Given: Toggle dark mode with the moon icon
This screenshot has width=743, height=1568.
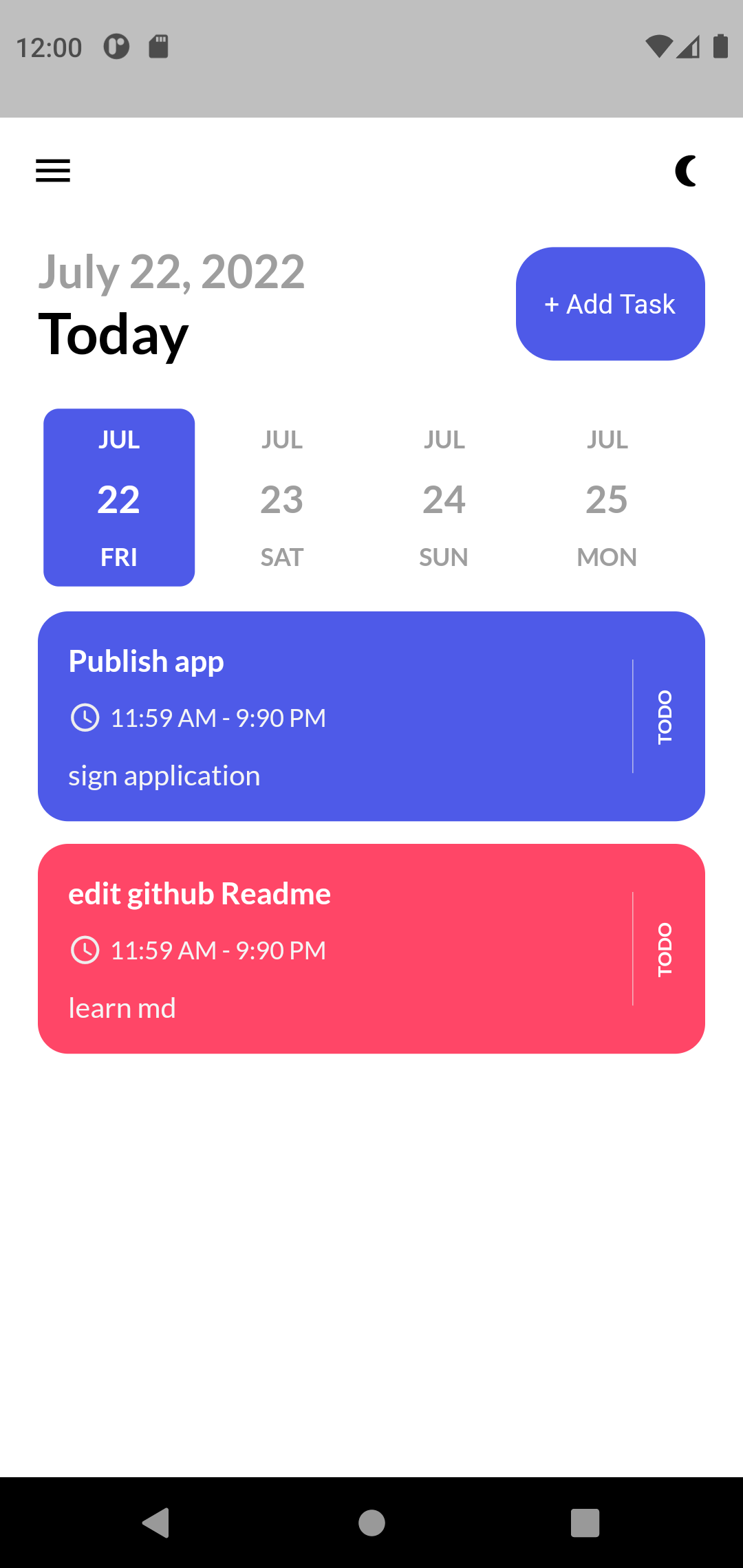Looking at the screenshot, I should coord(686,171).
